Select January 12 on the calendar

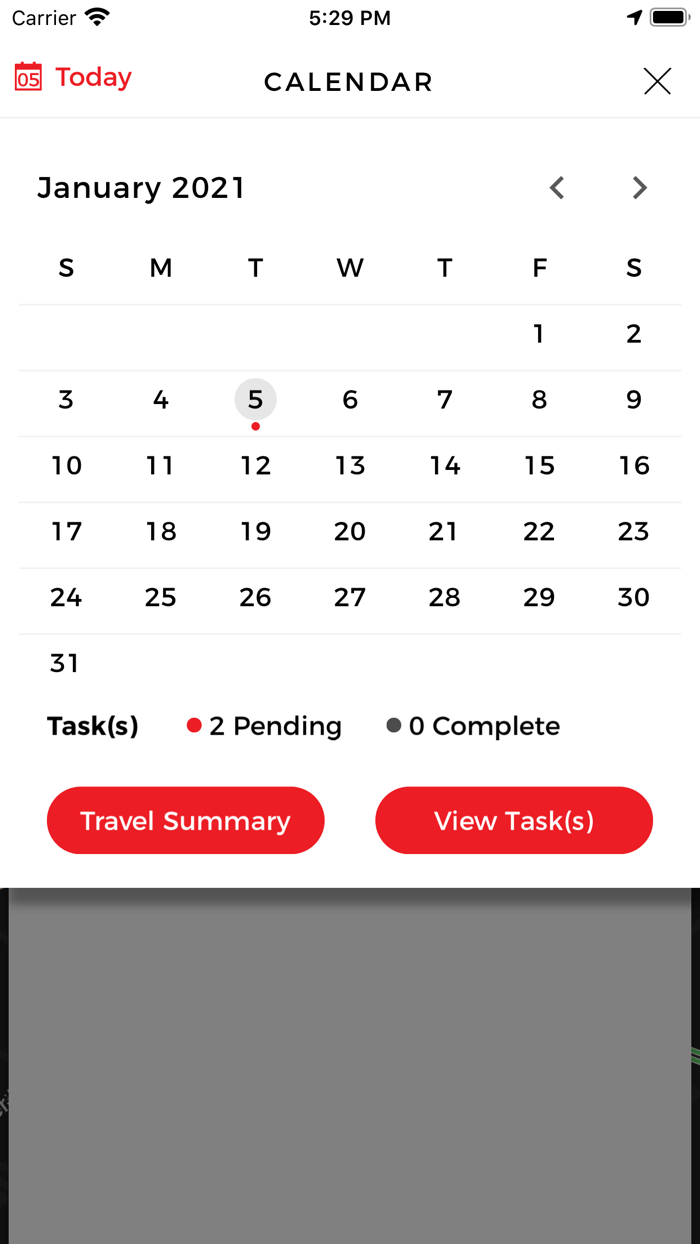point(256,466)
